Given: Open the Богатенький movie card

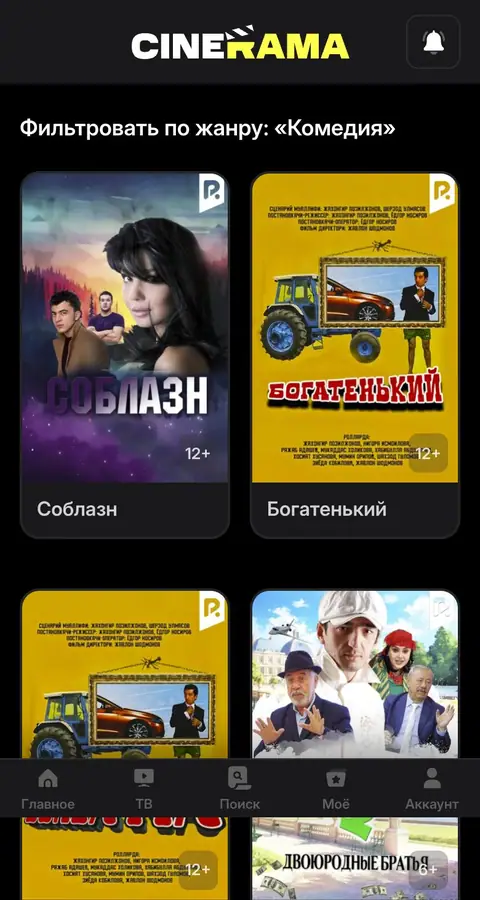Looking at the screenshot, I should point(355,355).
